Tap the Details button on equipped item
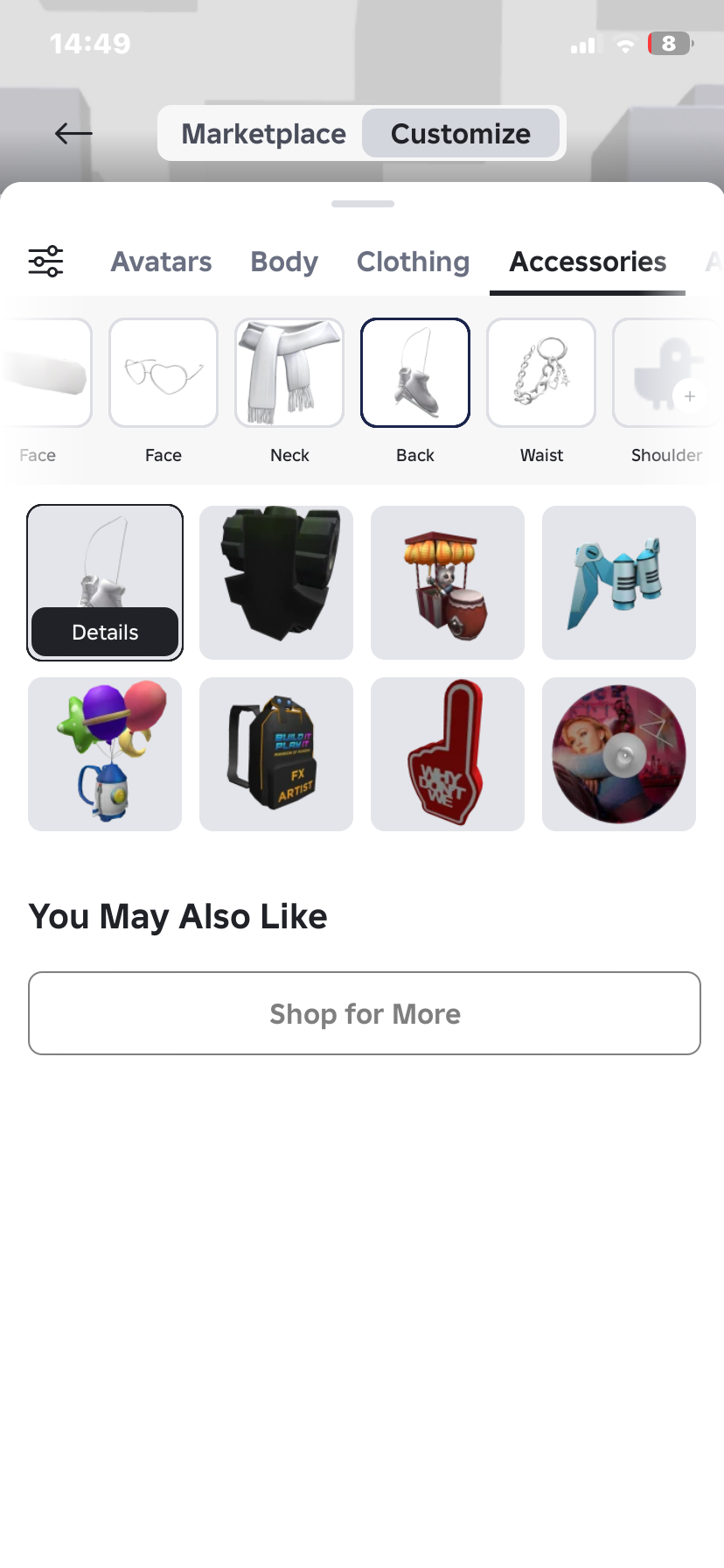 pos(105,632)
